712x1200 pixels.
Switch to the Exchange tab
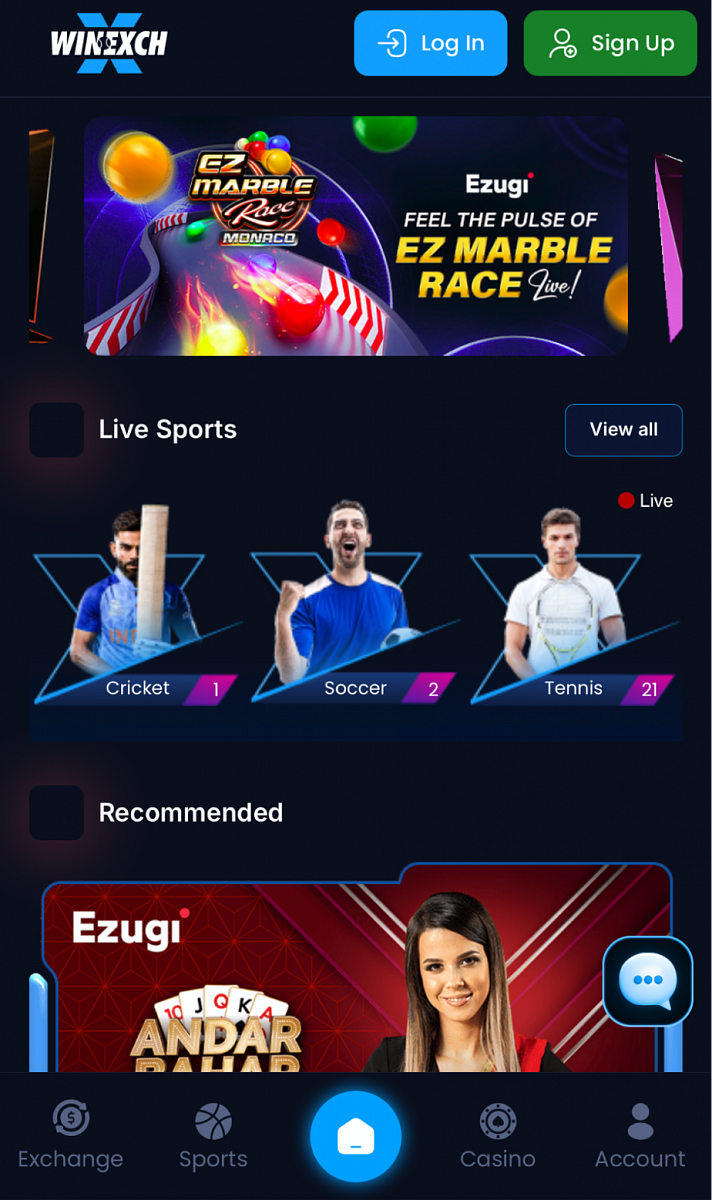[70, 1136]
